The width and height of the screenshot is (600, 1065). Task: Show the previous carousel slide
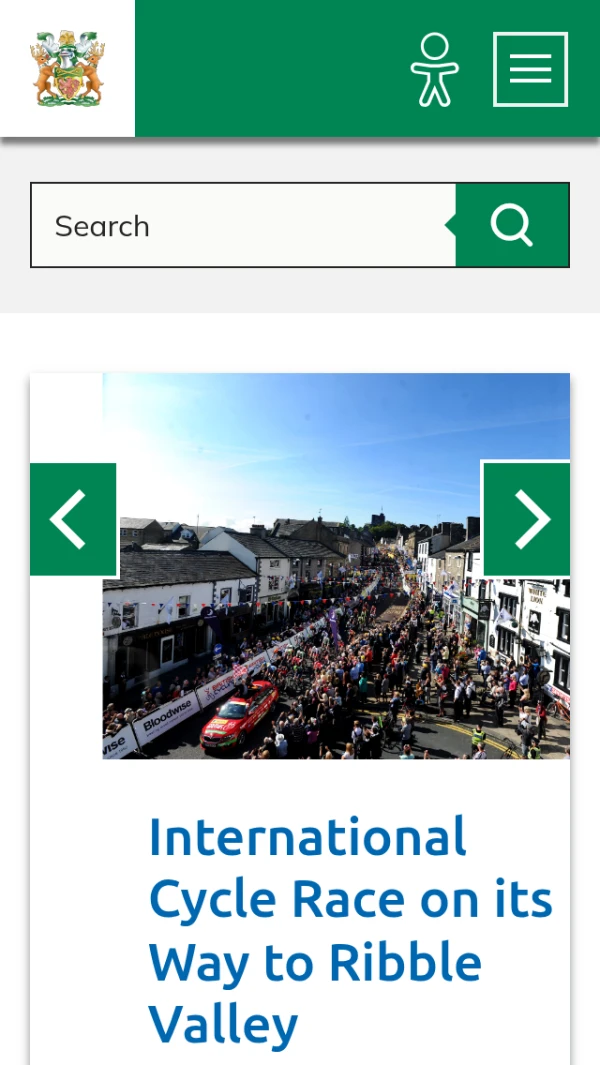click(73, 520)
